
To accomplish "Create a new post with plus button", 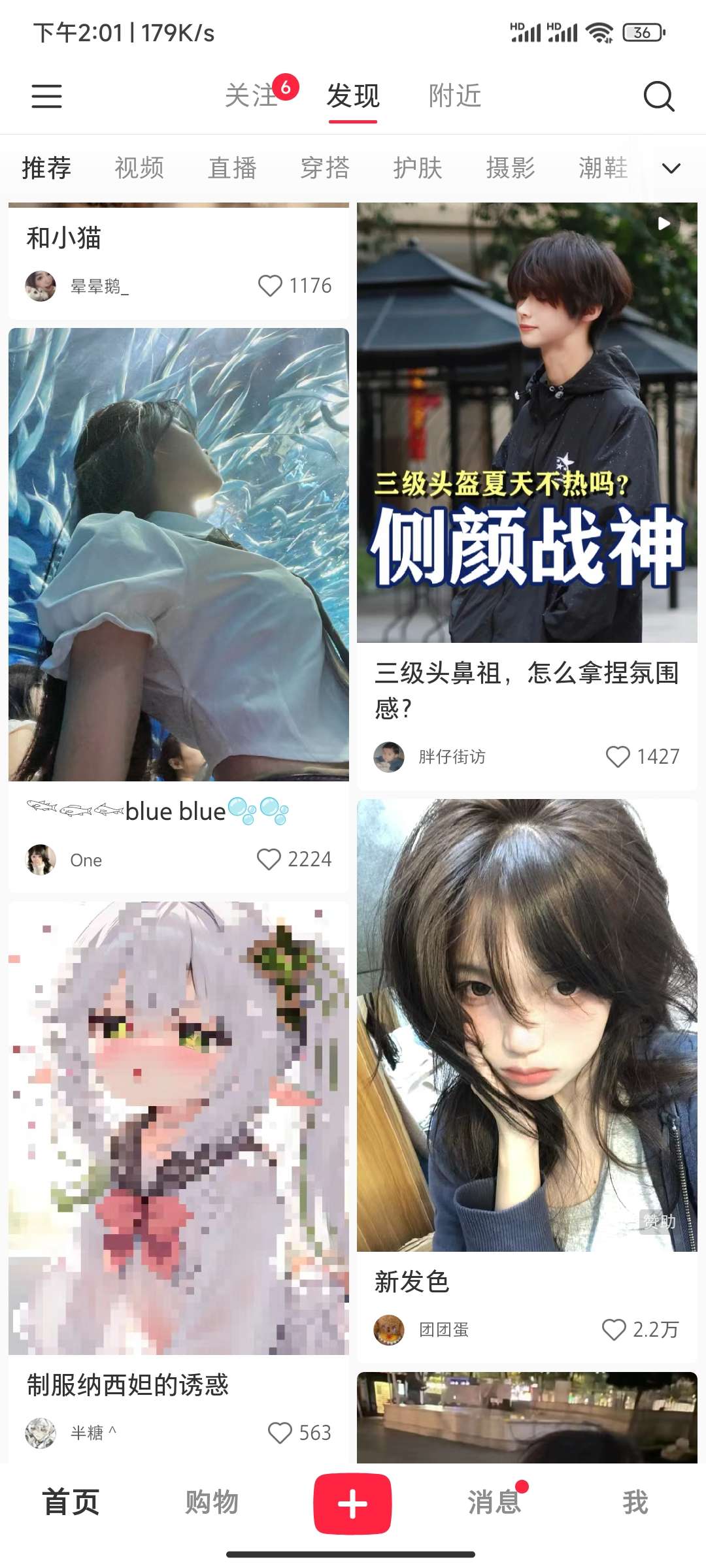I will [x=352, y=1503].
